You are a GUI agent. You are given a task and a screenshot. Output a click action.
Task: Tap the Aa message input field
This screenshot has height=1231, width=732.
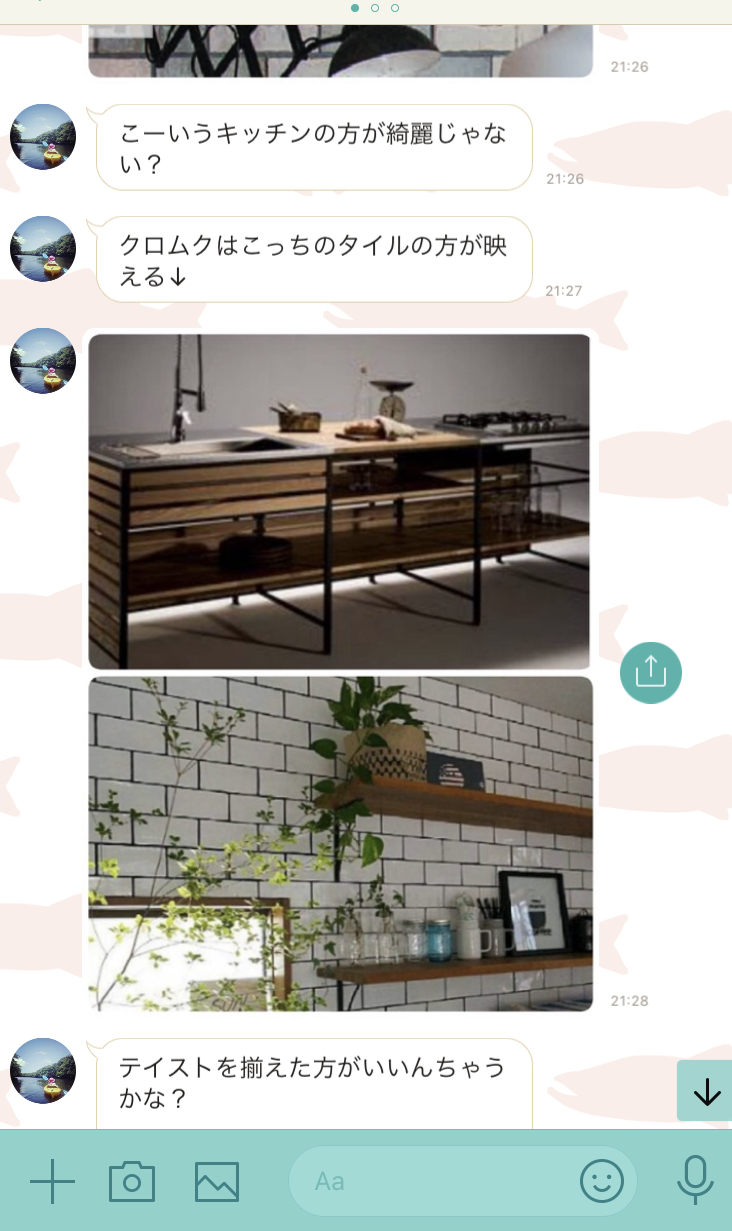430,1182
